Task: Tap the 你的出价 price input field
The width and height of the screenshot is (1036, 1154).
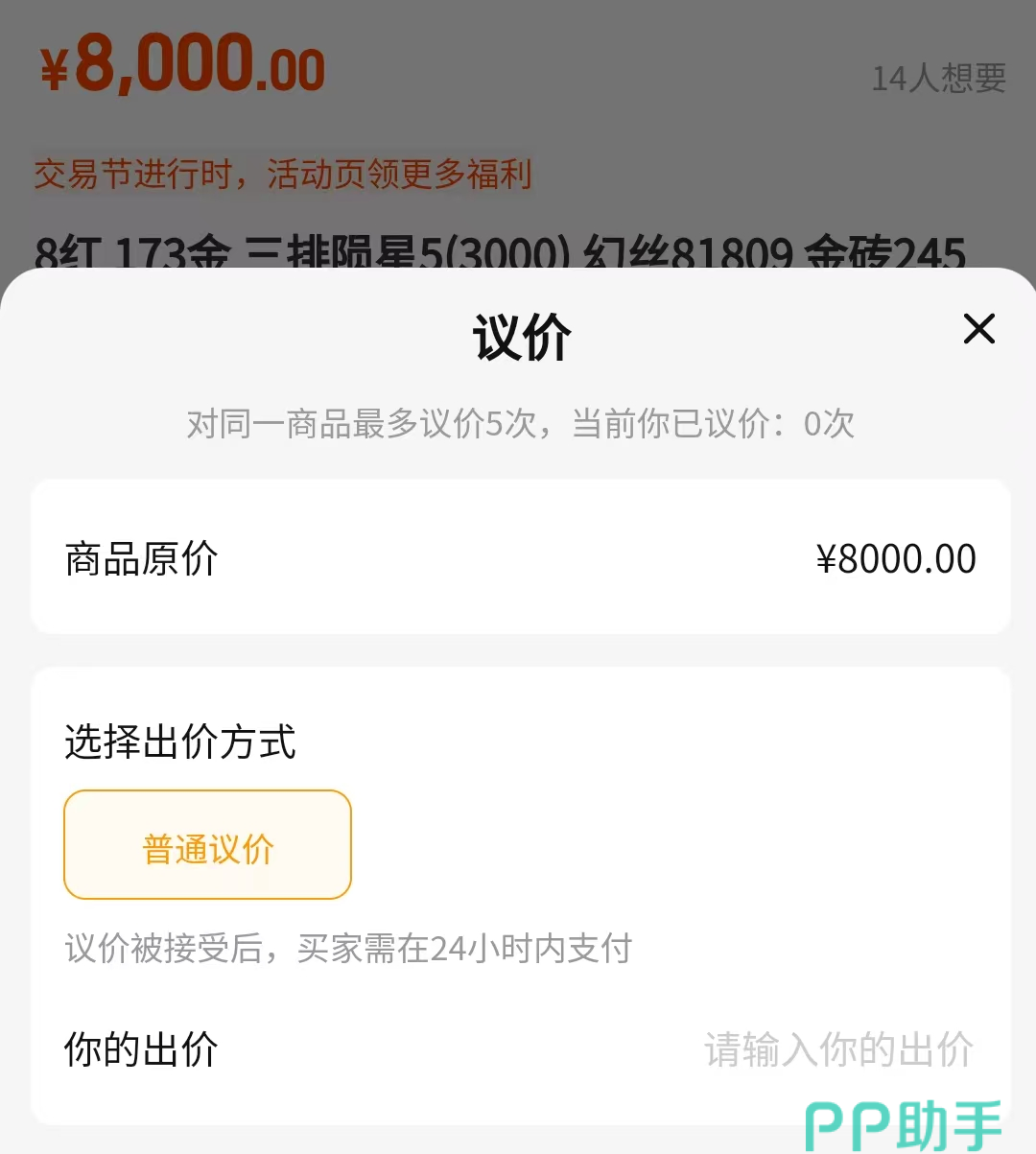Action: coord(837,1049)
